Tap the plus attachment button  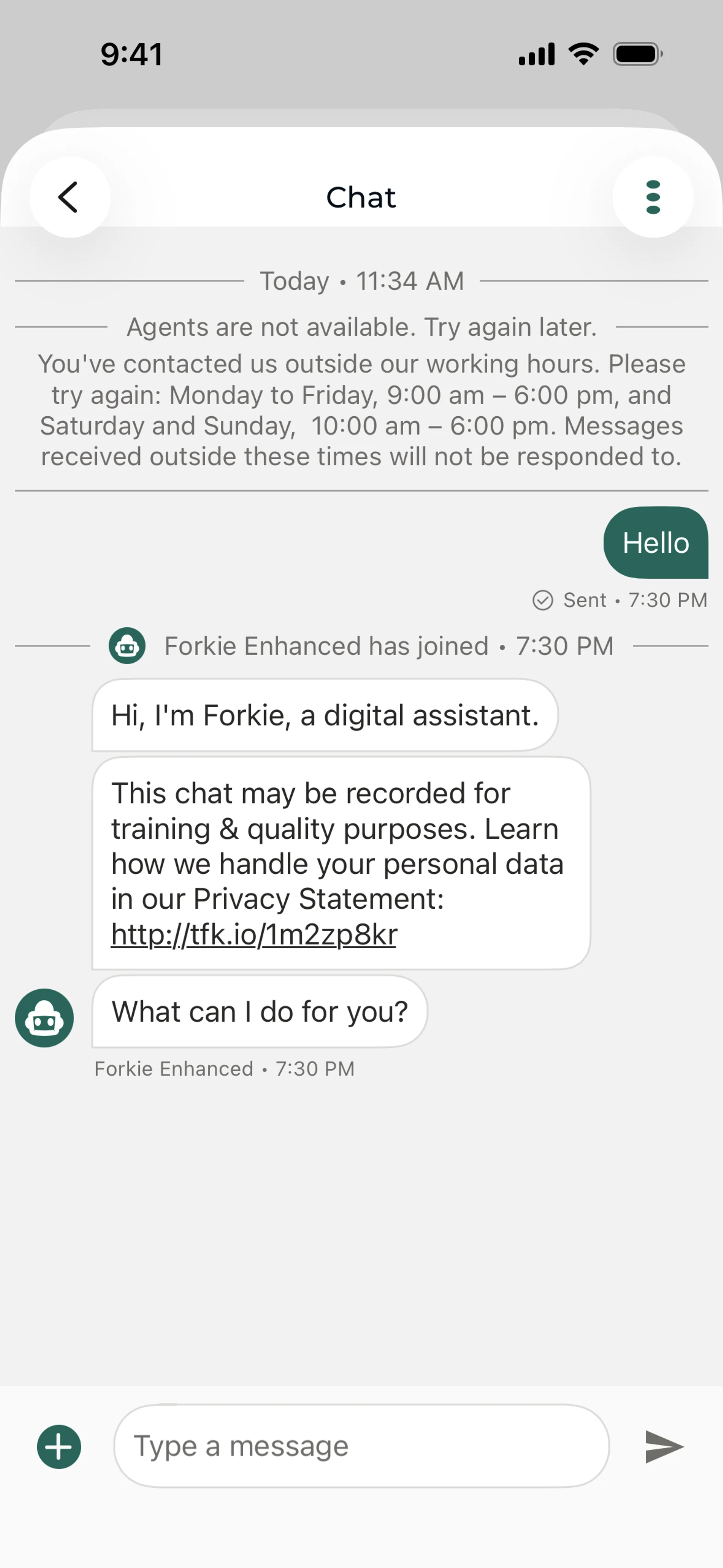(x=59, y=1446)
